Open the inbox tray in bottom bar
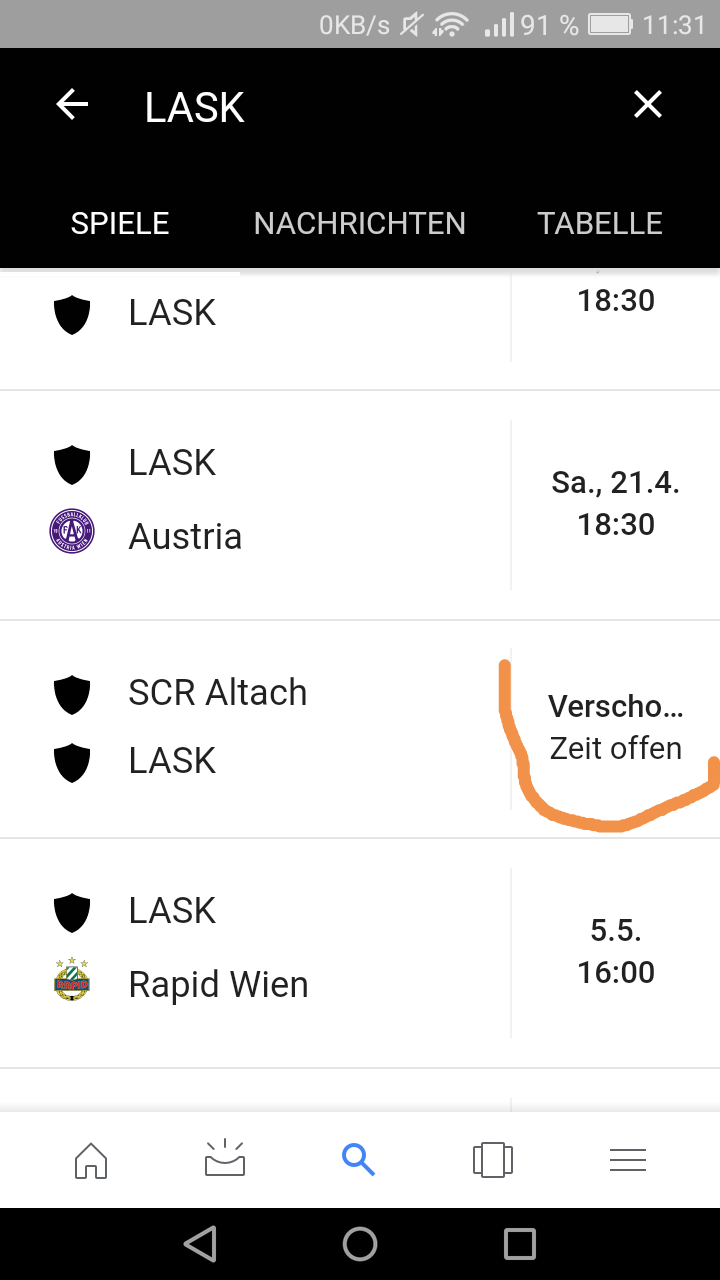This screenshot has width=720, height=1280. click(x=225, y=1158)
